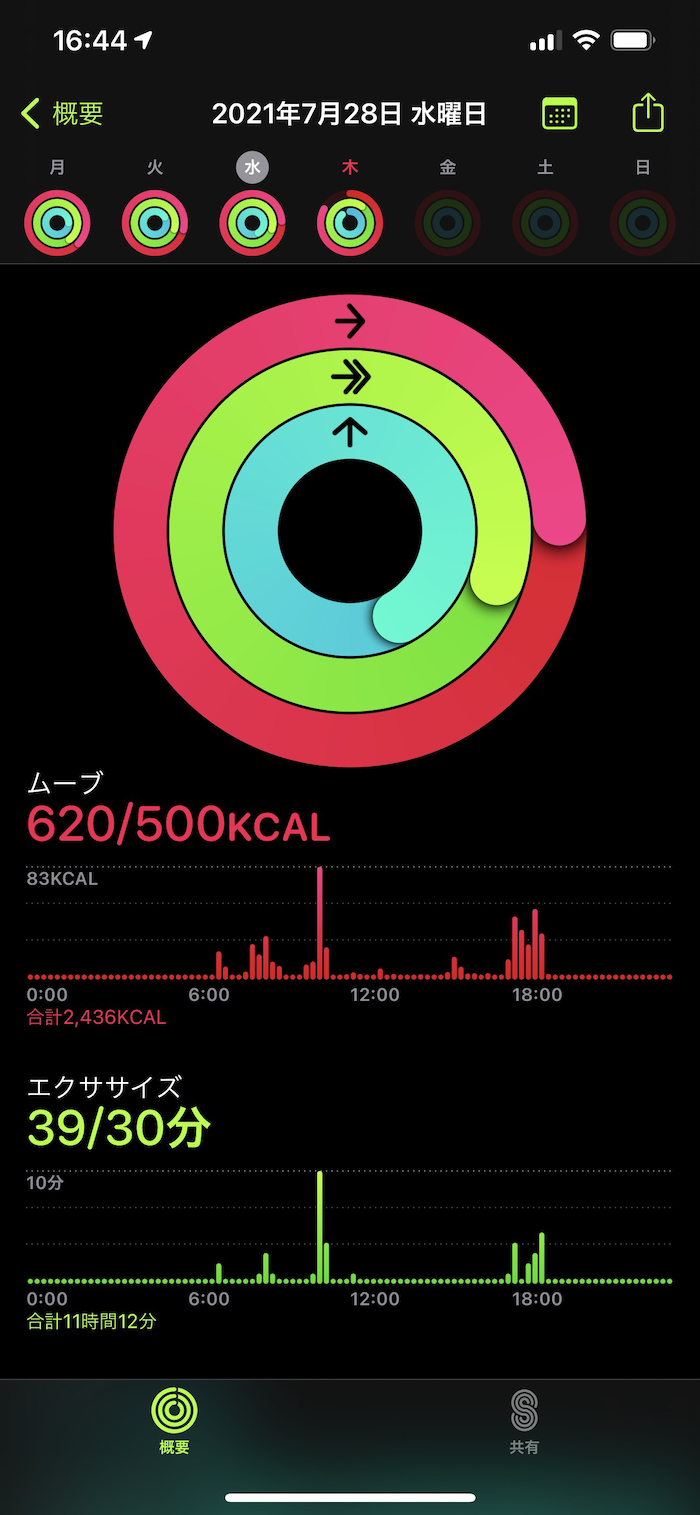Viewport: 700px width, 1515px height.
Task: Open the calendar view
Action: tap(559, 114)
